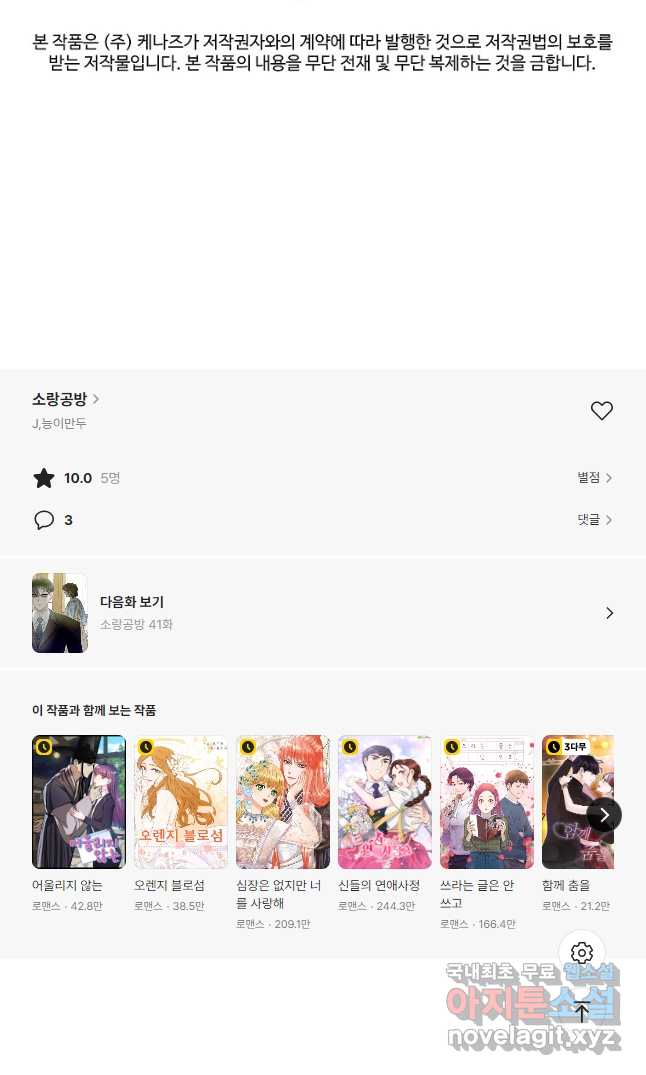Open next episode 소랑공방 41화

pyautogui.click(x=322, y=613)
